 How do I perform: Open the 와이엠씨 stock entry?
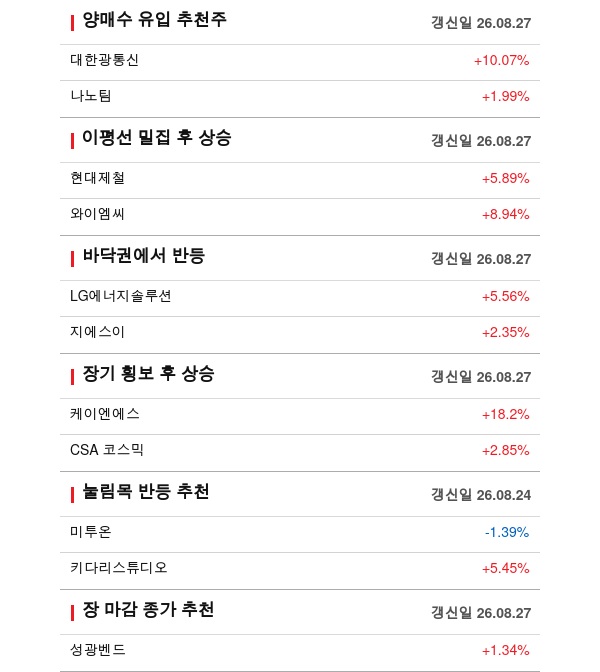pyautogui.click(x=300, y=216)
